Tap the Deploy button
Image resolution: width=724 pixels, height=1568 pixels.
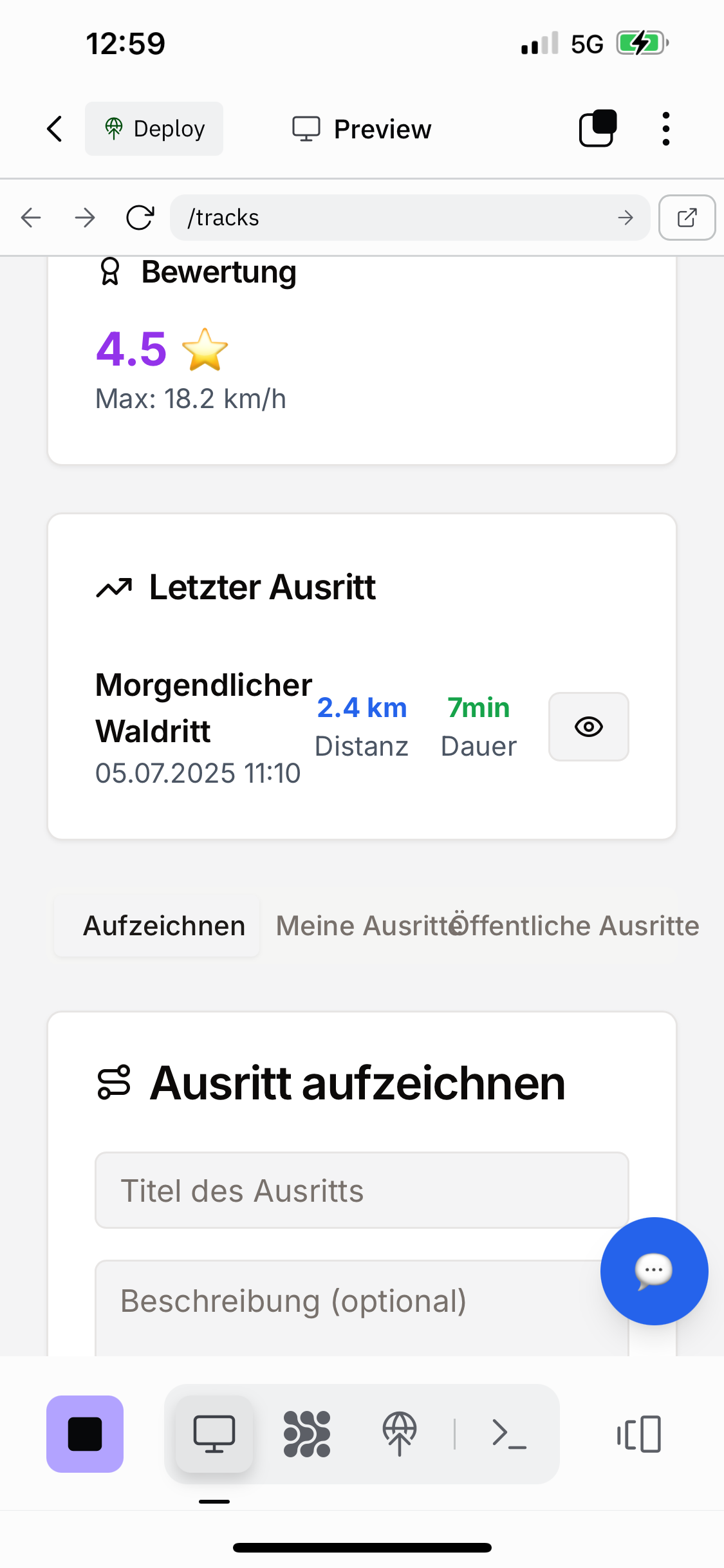pos(154,129)
